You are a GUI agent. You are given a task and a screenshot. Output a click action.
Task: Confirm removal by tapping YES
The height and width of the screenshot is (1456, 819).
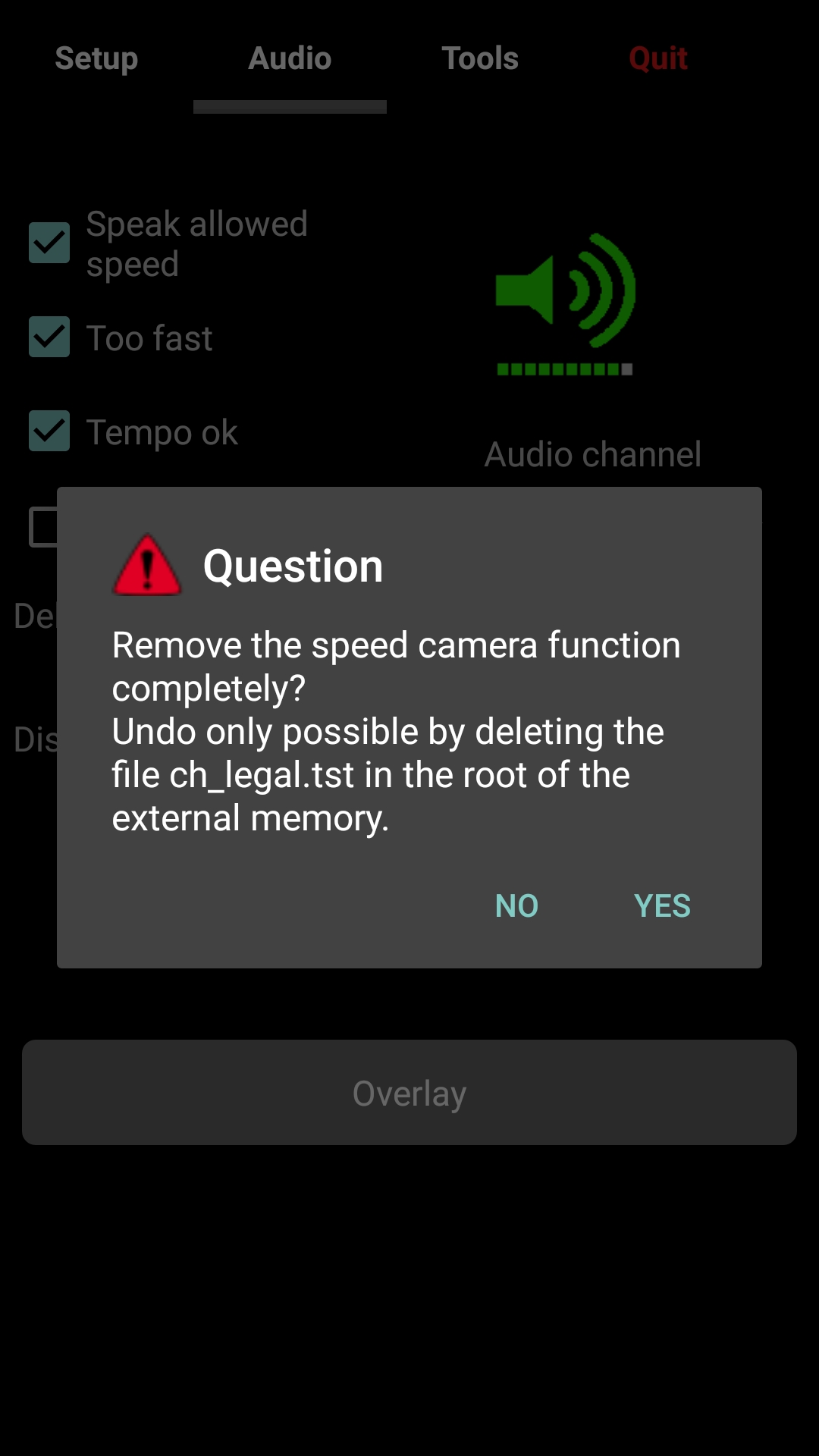point(662,905)
